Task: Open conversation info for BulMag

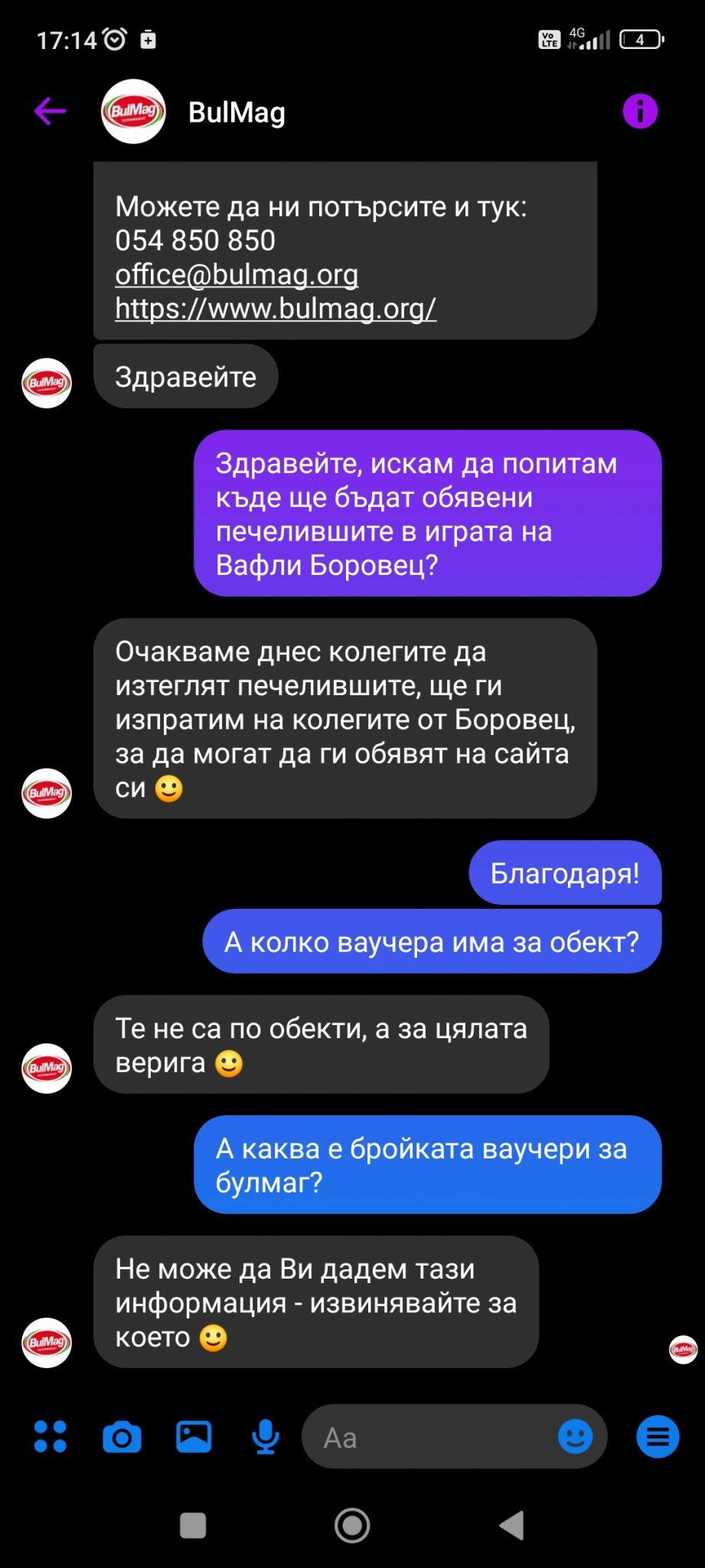Action: [640, 112]
